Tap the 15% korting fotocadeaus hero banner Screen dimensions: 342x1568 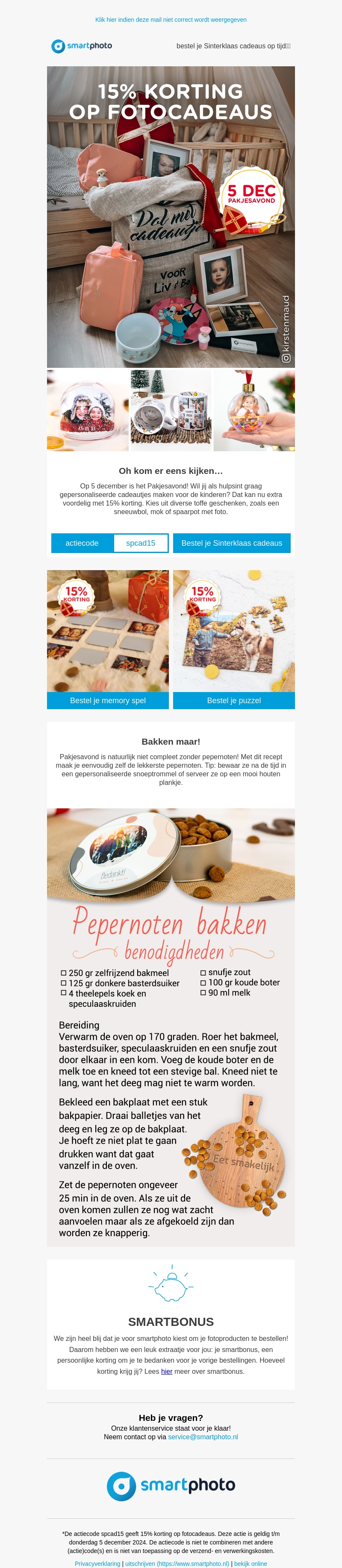171,216
